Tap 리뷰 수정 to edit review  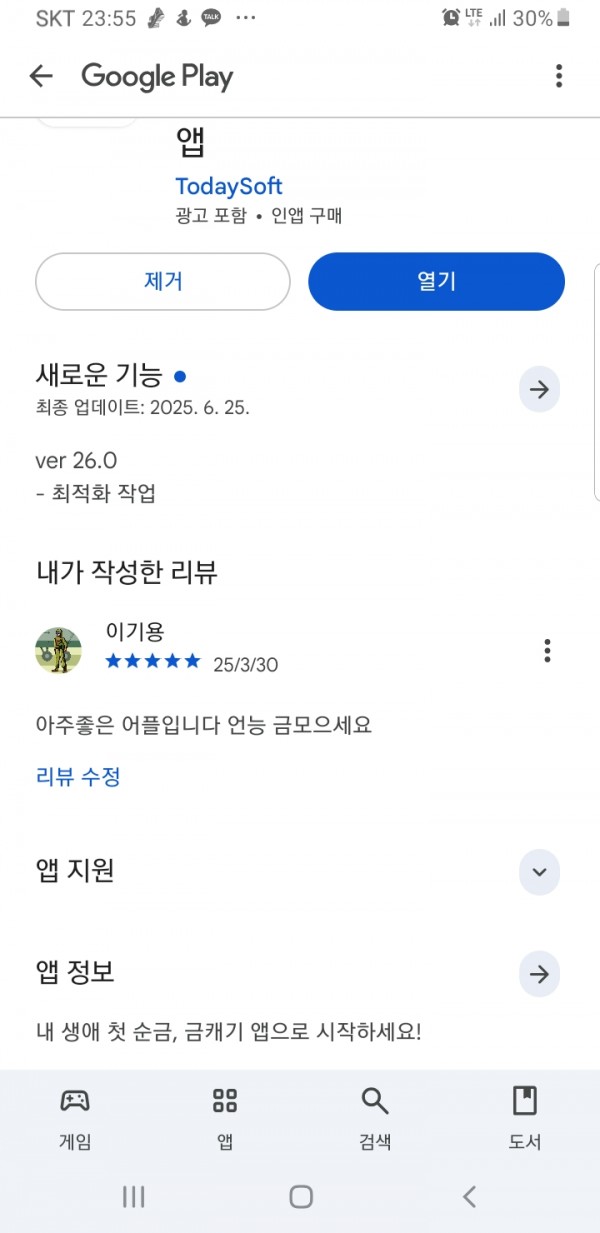(78, 777)
